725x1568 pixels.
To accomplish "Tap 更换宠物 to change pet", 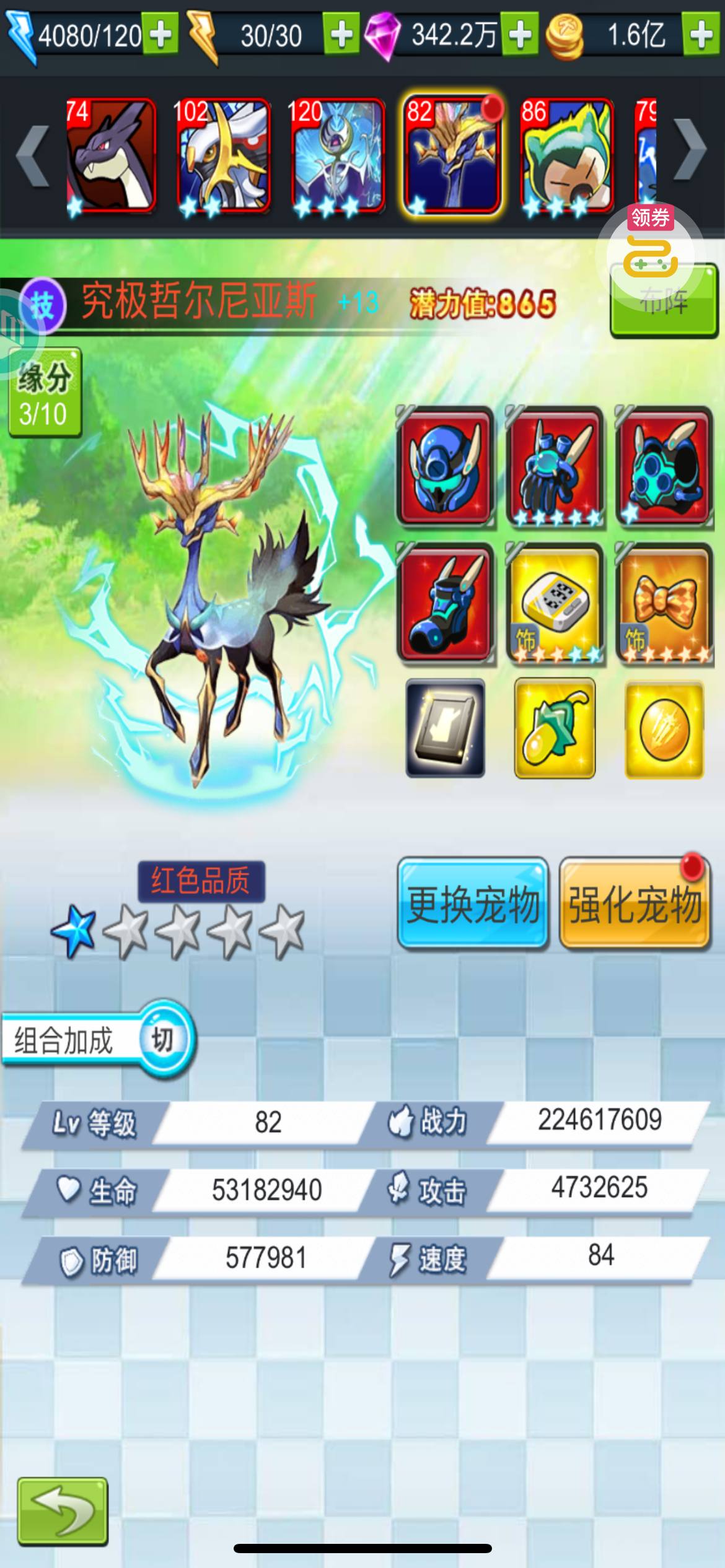I will click(473, 904).
